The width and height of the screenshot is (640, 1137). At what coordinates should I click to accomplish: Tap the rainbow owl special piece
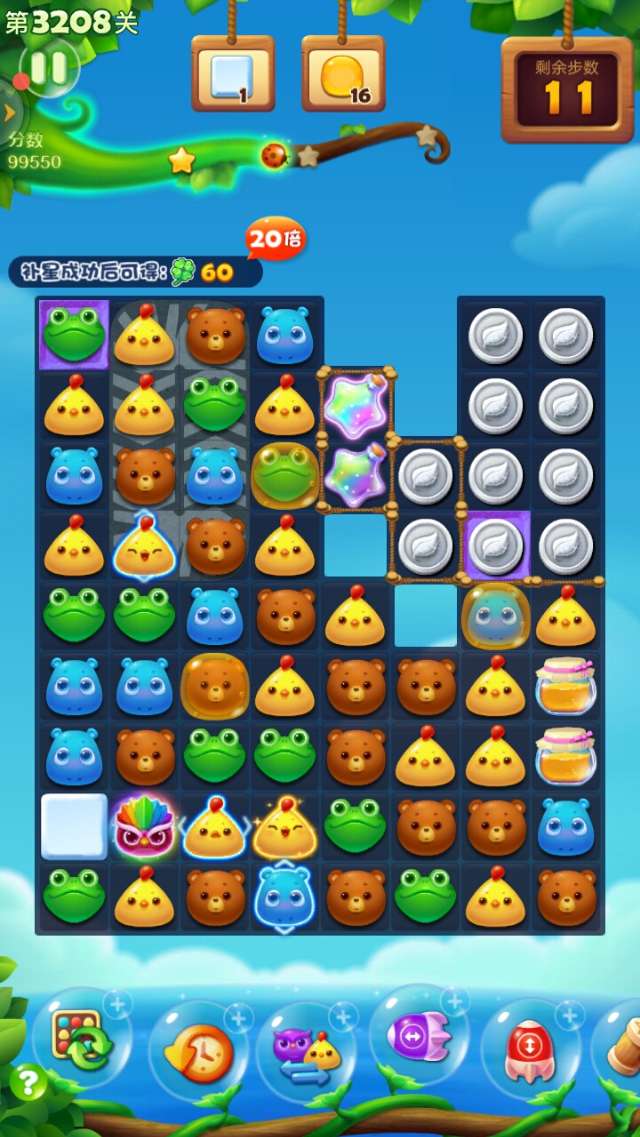tap(145, 829)
